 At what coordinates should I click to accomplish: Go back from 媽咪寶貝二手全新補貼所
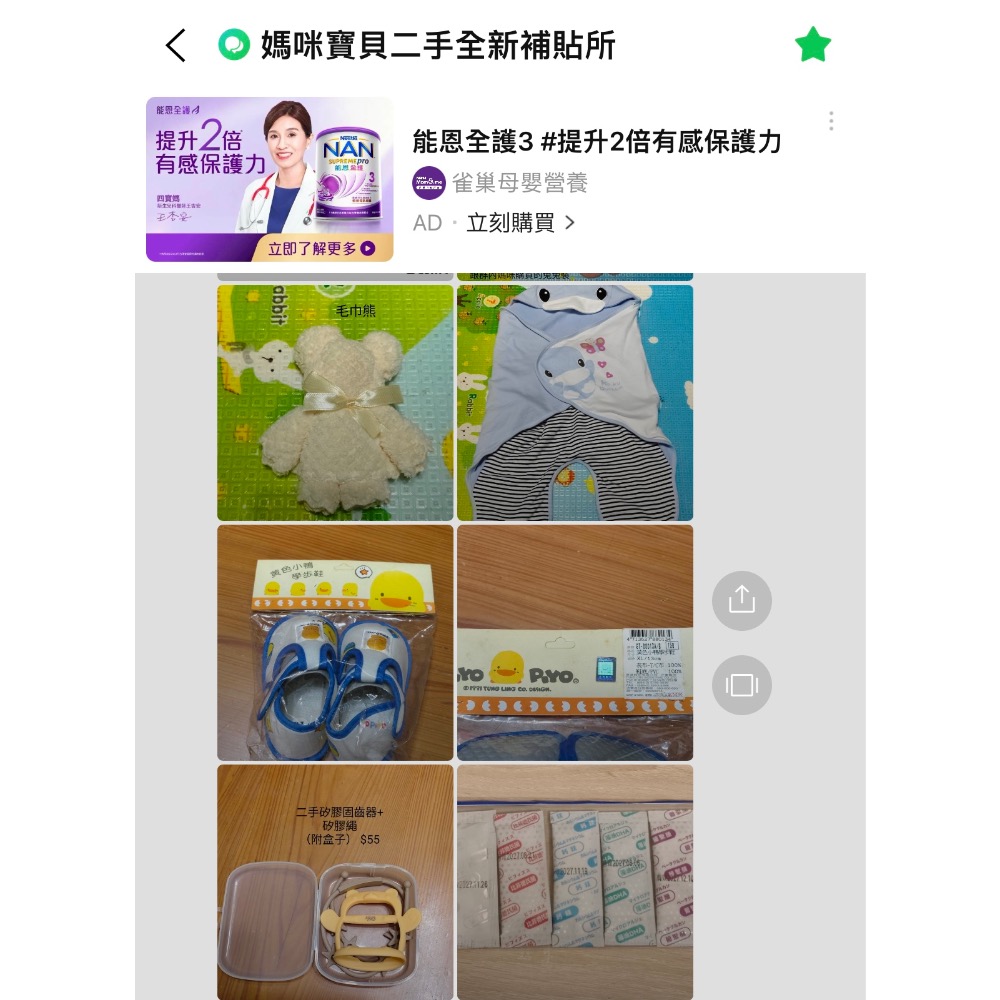click(176, 46)
